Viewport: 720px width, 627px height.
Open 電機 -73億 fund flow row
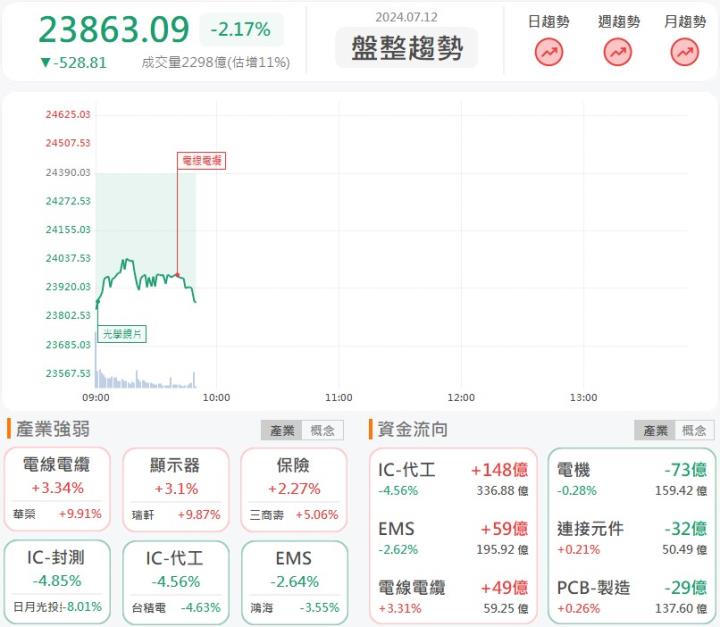click(631, 479)
